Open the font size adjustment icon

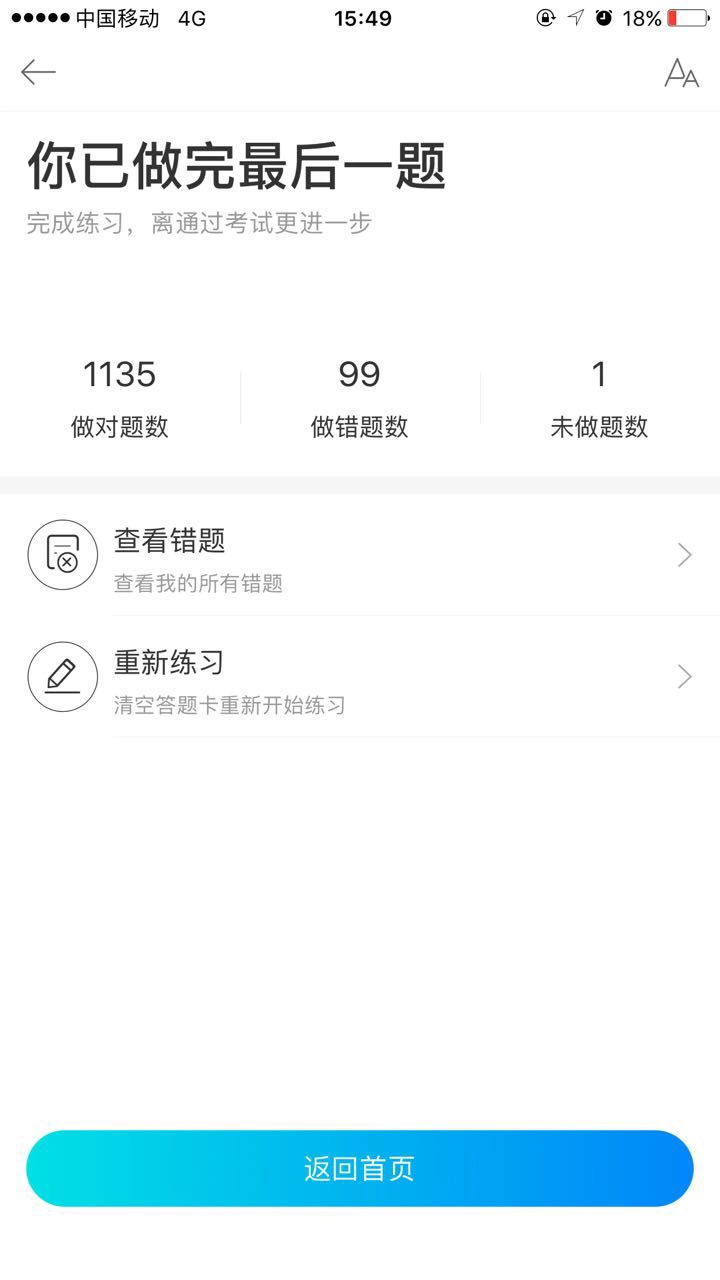[681, 73]
